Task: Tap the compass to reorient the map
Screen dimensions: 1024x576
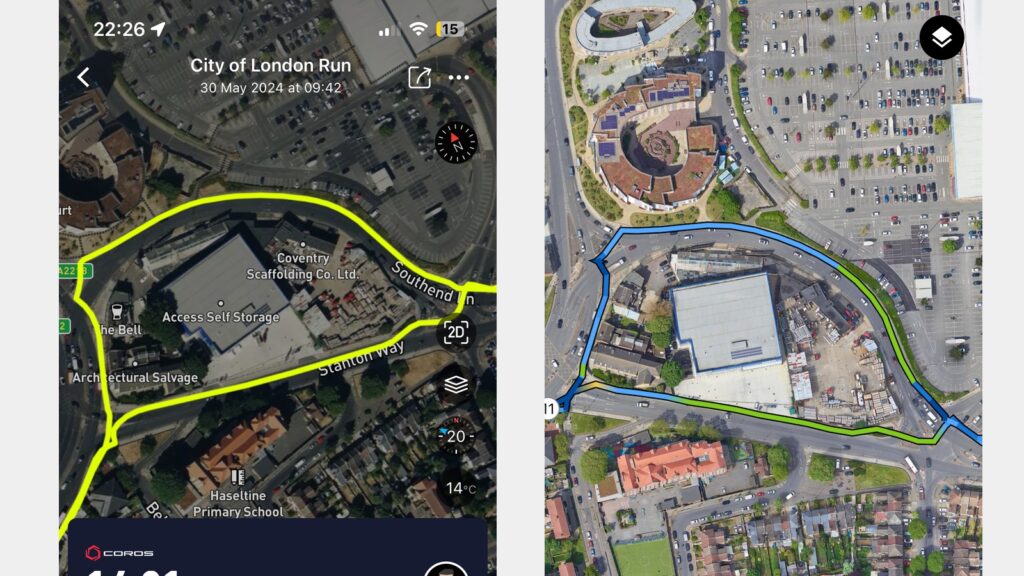Action: pos(456,142)
